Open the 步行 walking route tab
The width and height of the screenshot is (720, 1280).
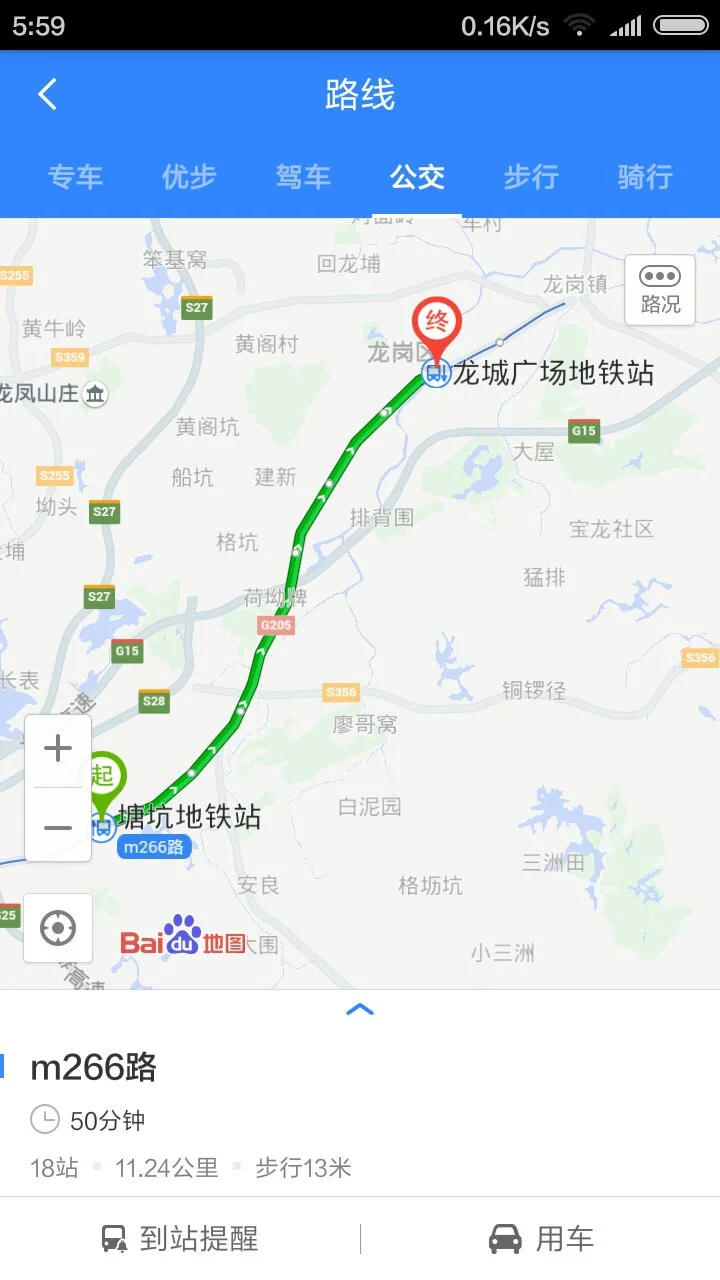click(x=530, y=177)
